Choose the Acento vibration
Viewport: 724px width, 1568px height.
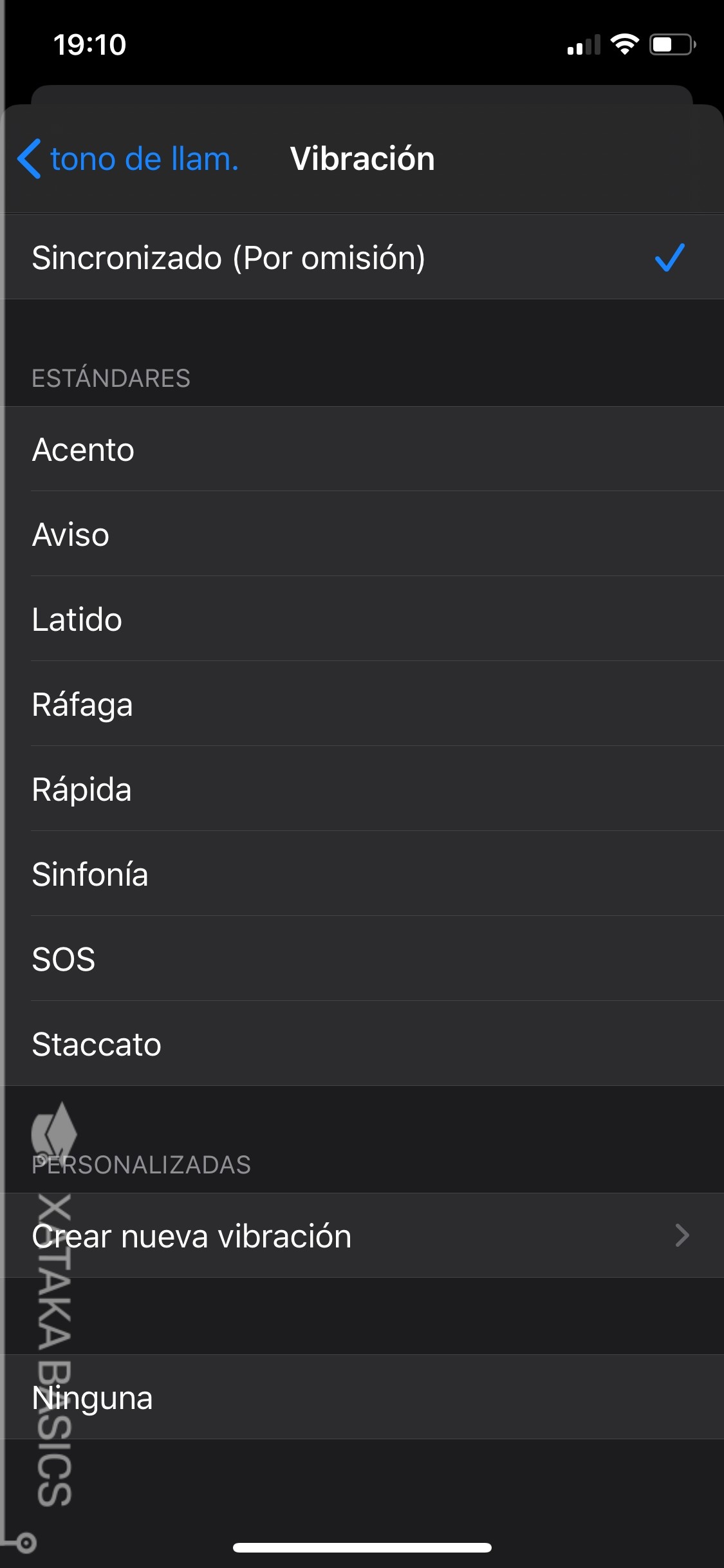[x=364, y=449]
